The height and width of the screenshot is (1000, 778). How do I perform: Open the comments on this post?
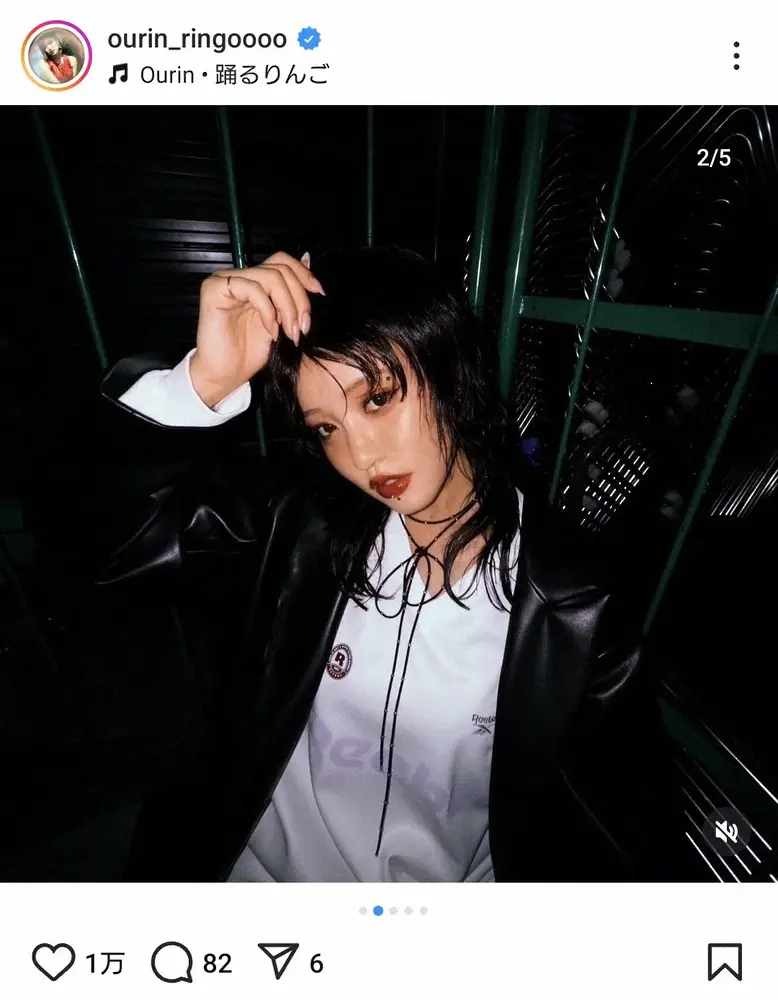[171, 962]
